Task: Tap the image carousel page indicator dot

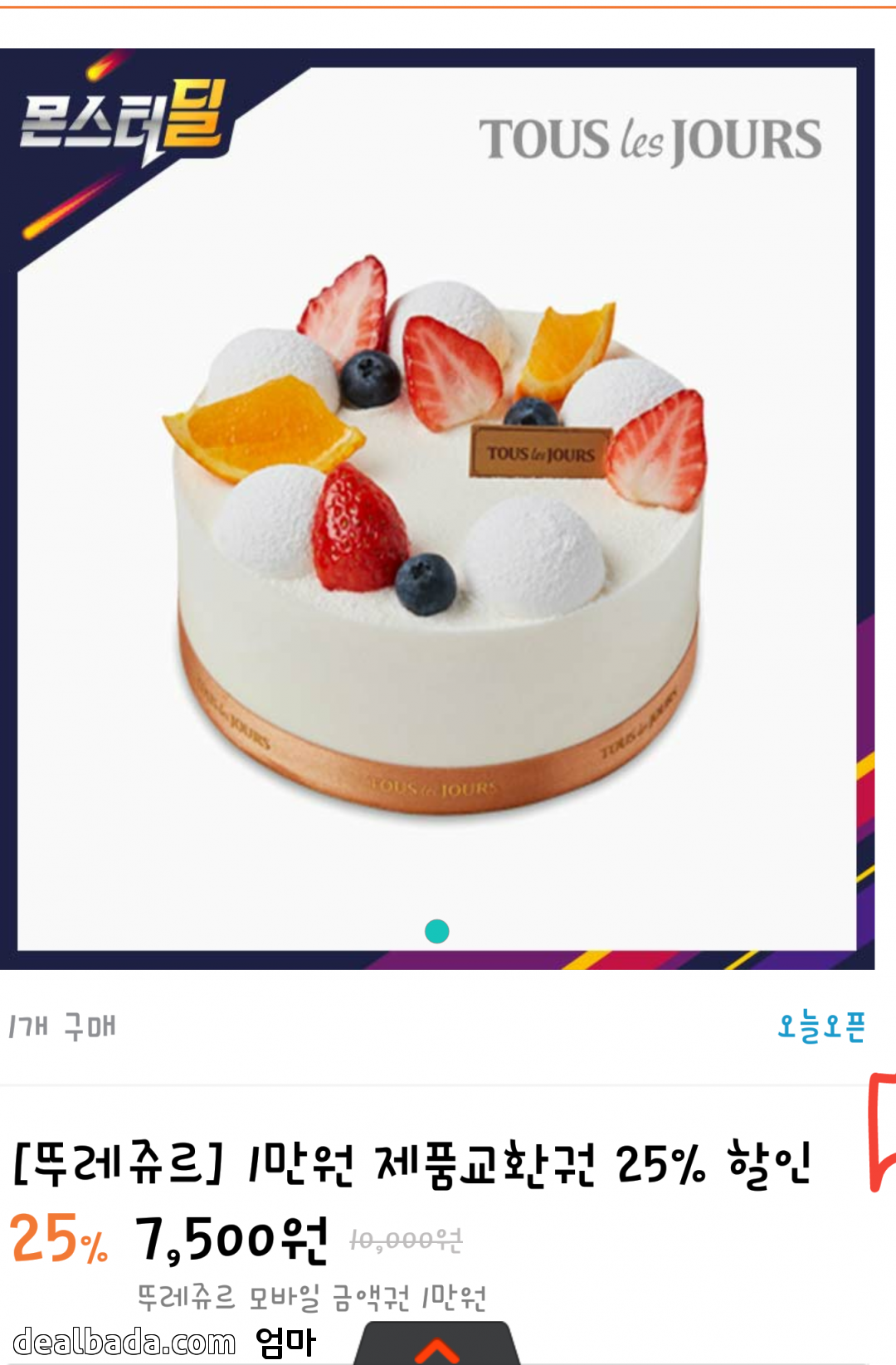Action: click(x=437, y=932)
